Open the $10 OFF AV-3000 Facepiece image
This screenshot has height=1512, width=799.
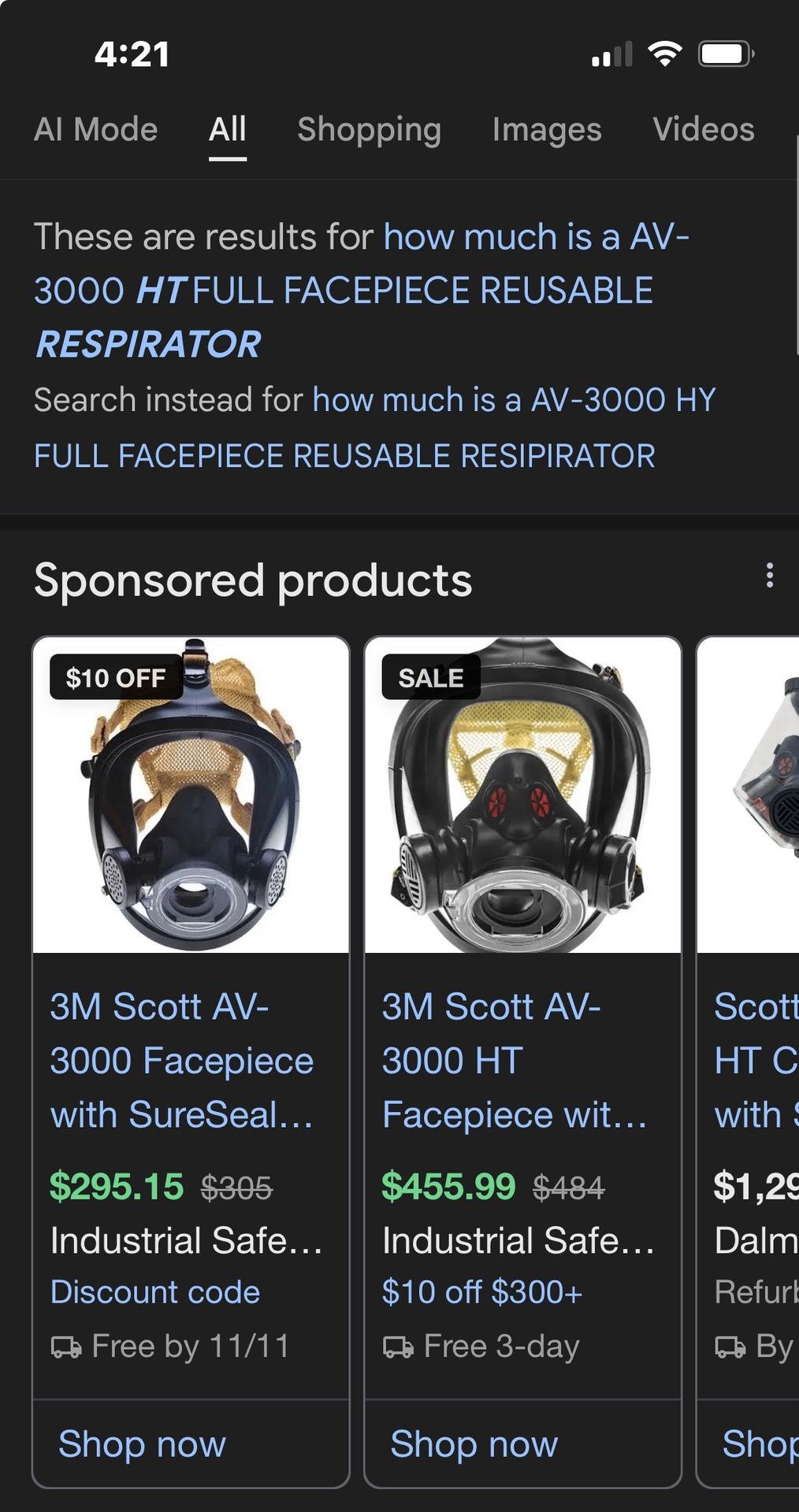point(191,795)
